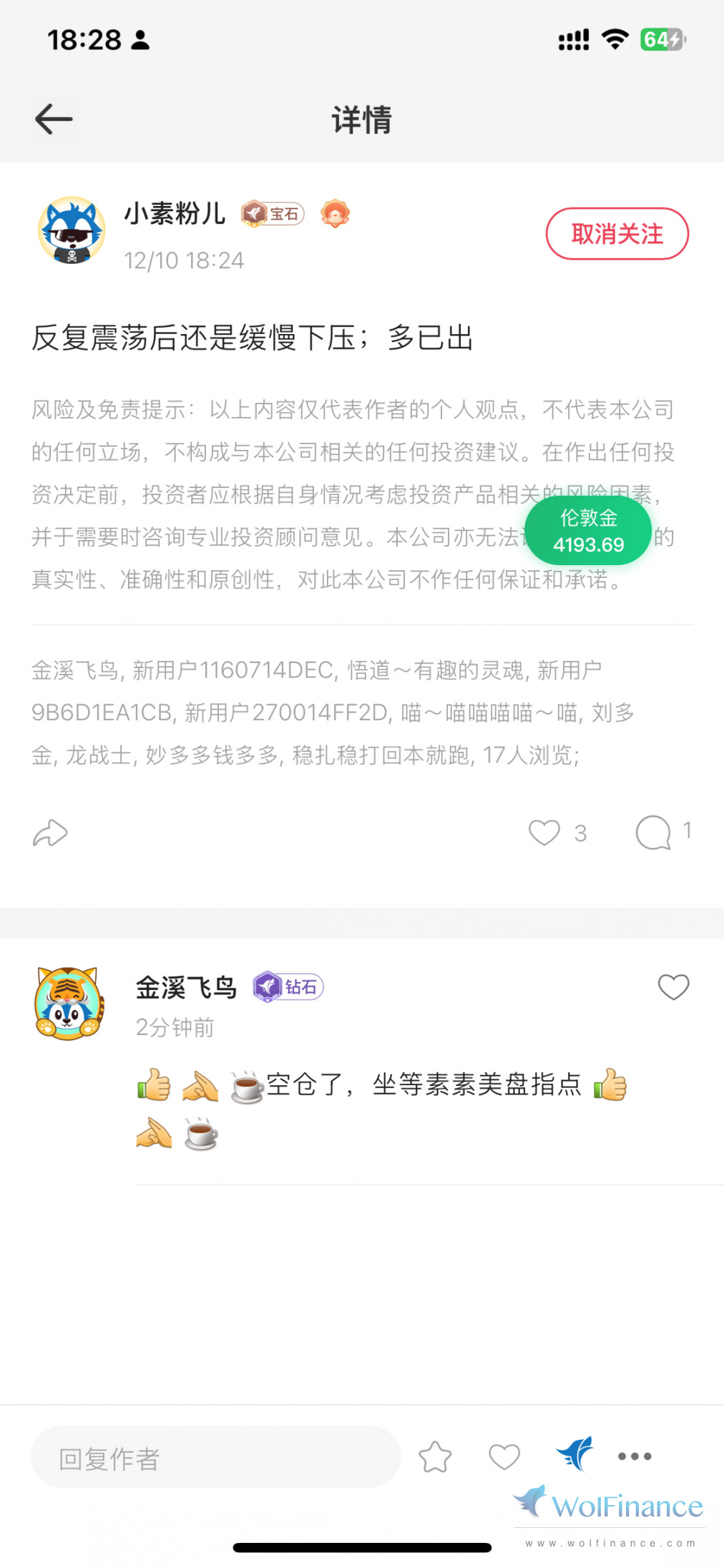Viewport: 724px width, 1568px height.
Task: Open the post's comment bubble
Action: pyautogui.click(x=653, y=833)
